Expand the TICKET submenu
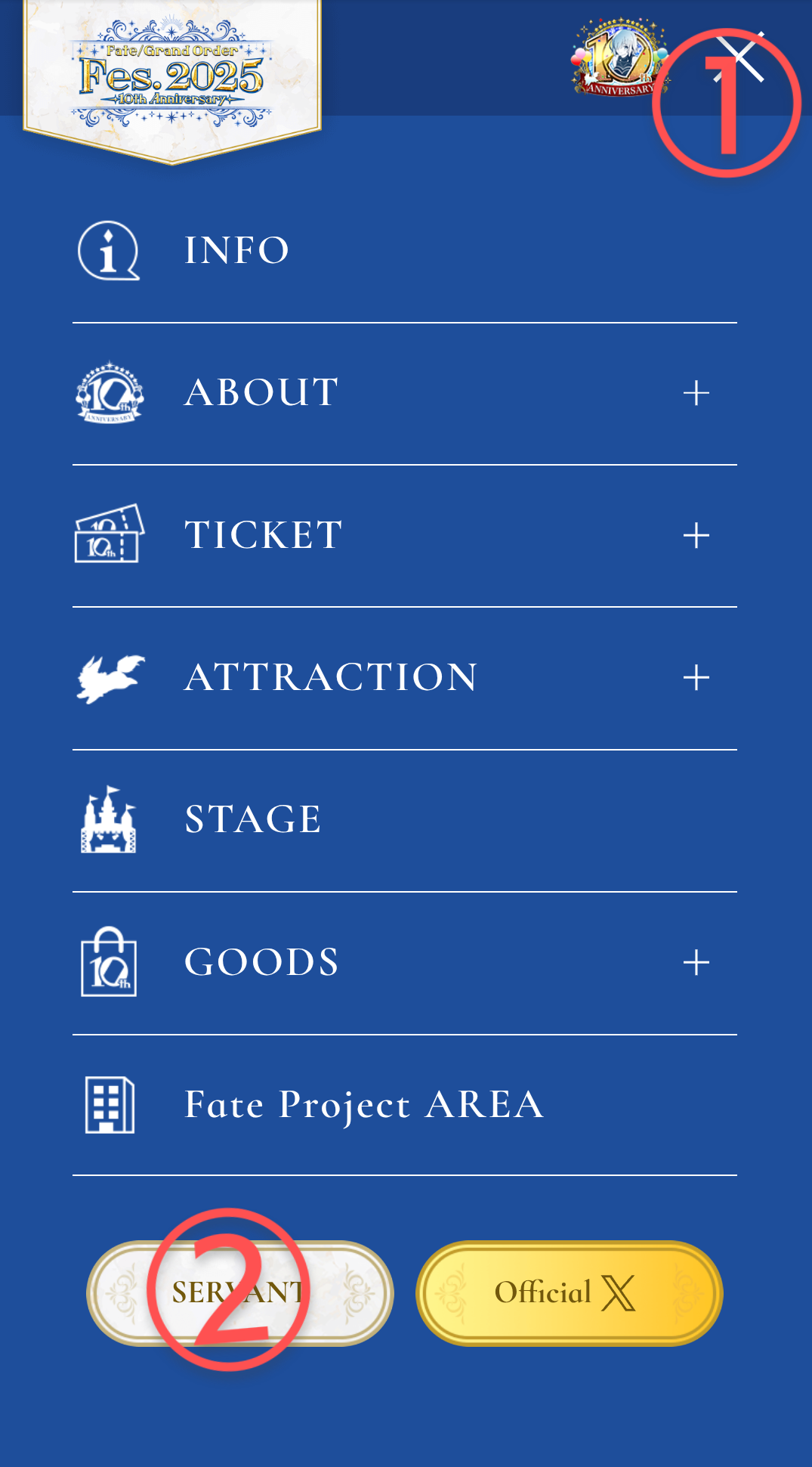The width and height of the screenshot is (812, 1467). pos(696,535)
